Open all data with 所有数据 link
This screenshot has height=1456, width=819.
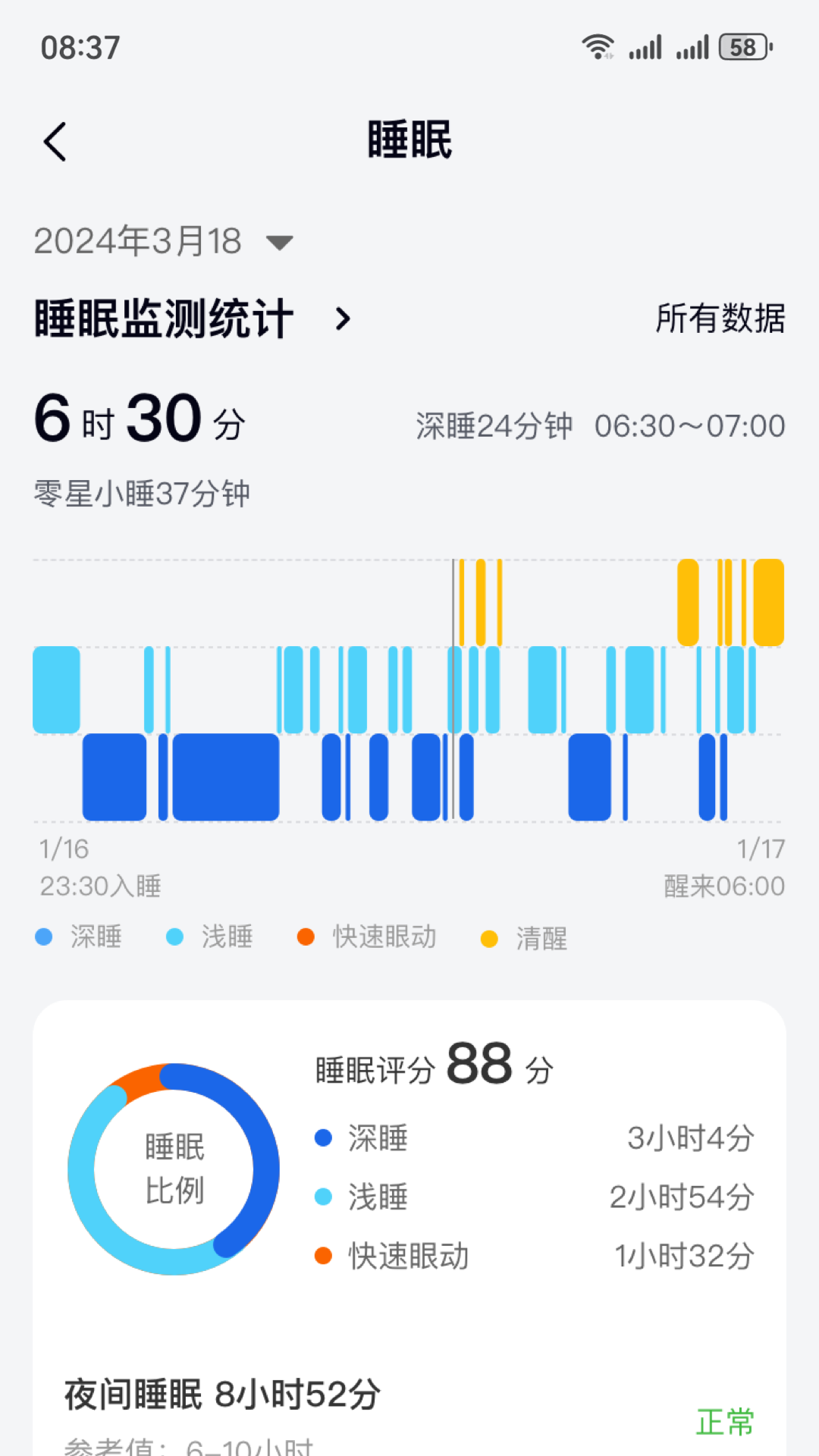(719, 320)
